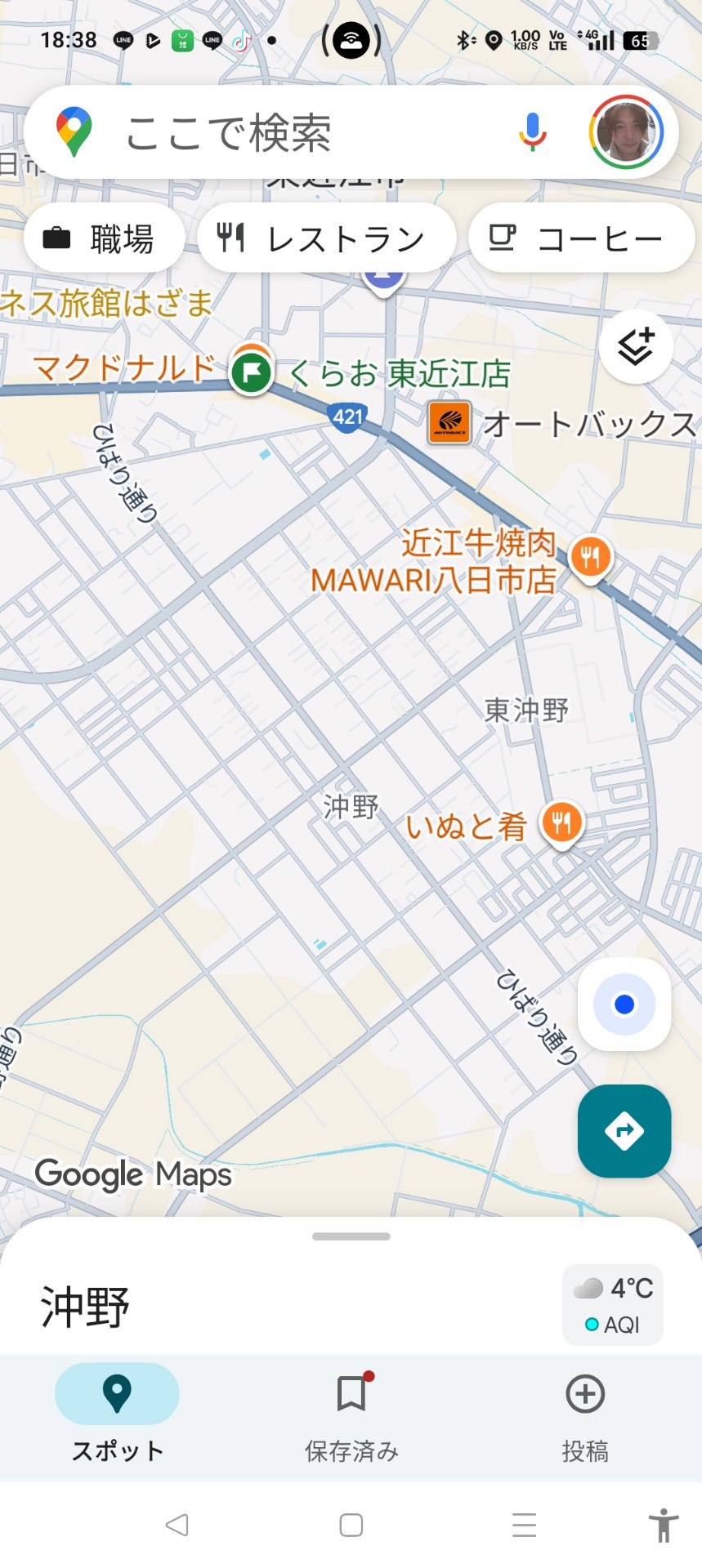Tap the いぬと肴 restaurant pin
702x1568 pixels.
coord(561,823)
